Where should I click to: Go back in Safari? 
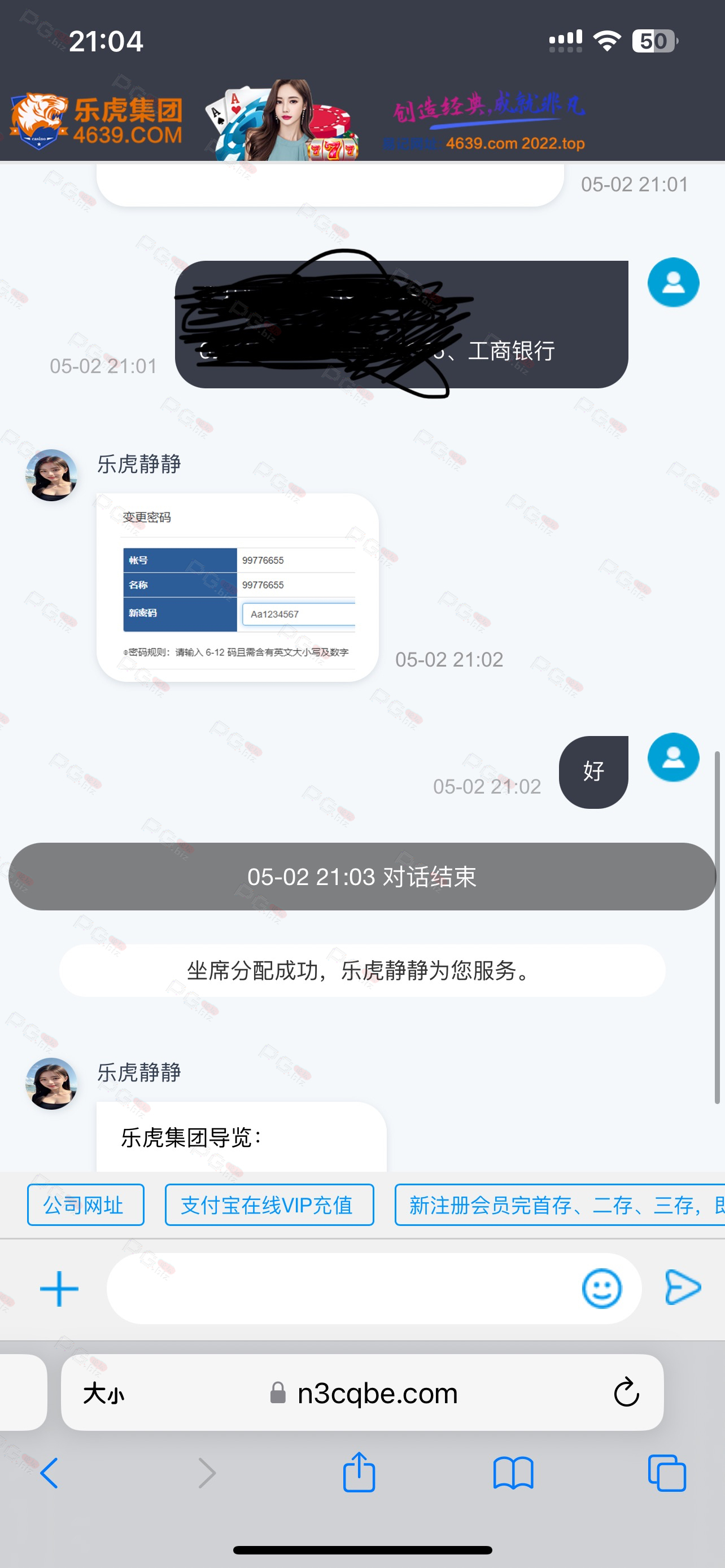pyautogui.click(x=49, y=1473)
